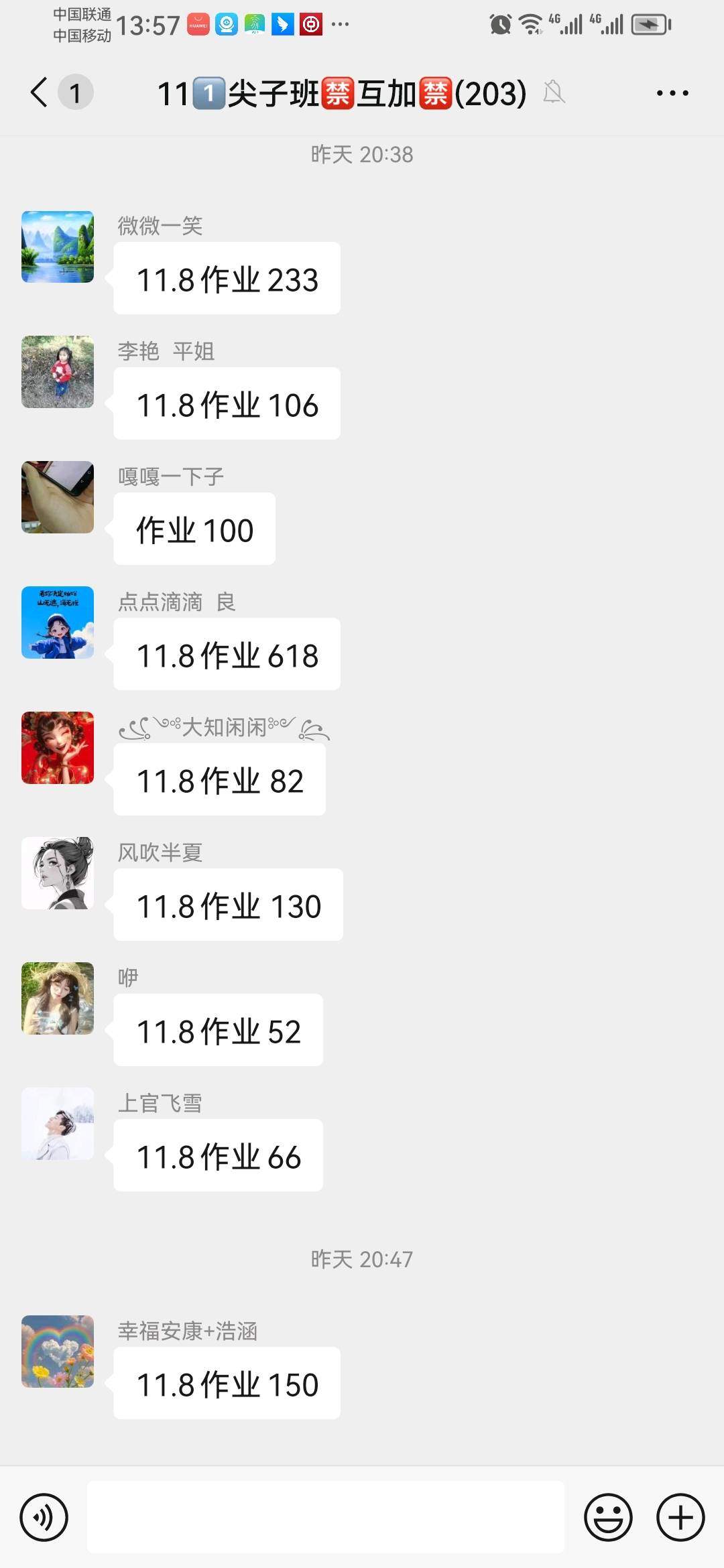Tap 咿's avatar

click(x=58, y=998)
